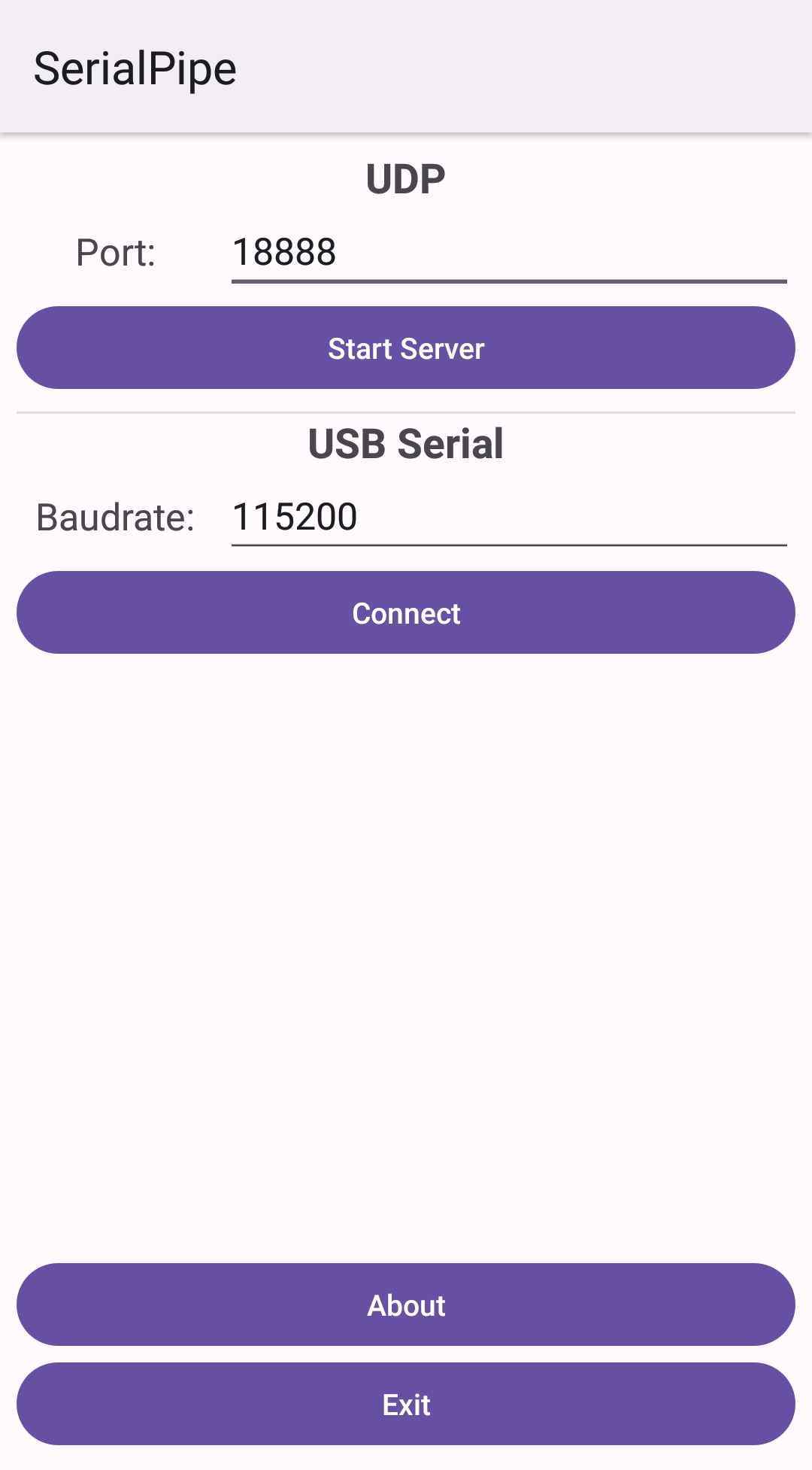Connect to the USB serial device
This screenshot has width=812, height=1470.
click(406, 613)
